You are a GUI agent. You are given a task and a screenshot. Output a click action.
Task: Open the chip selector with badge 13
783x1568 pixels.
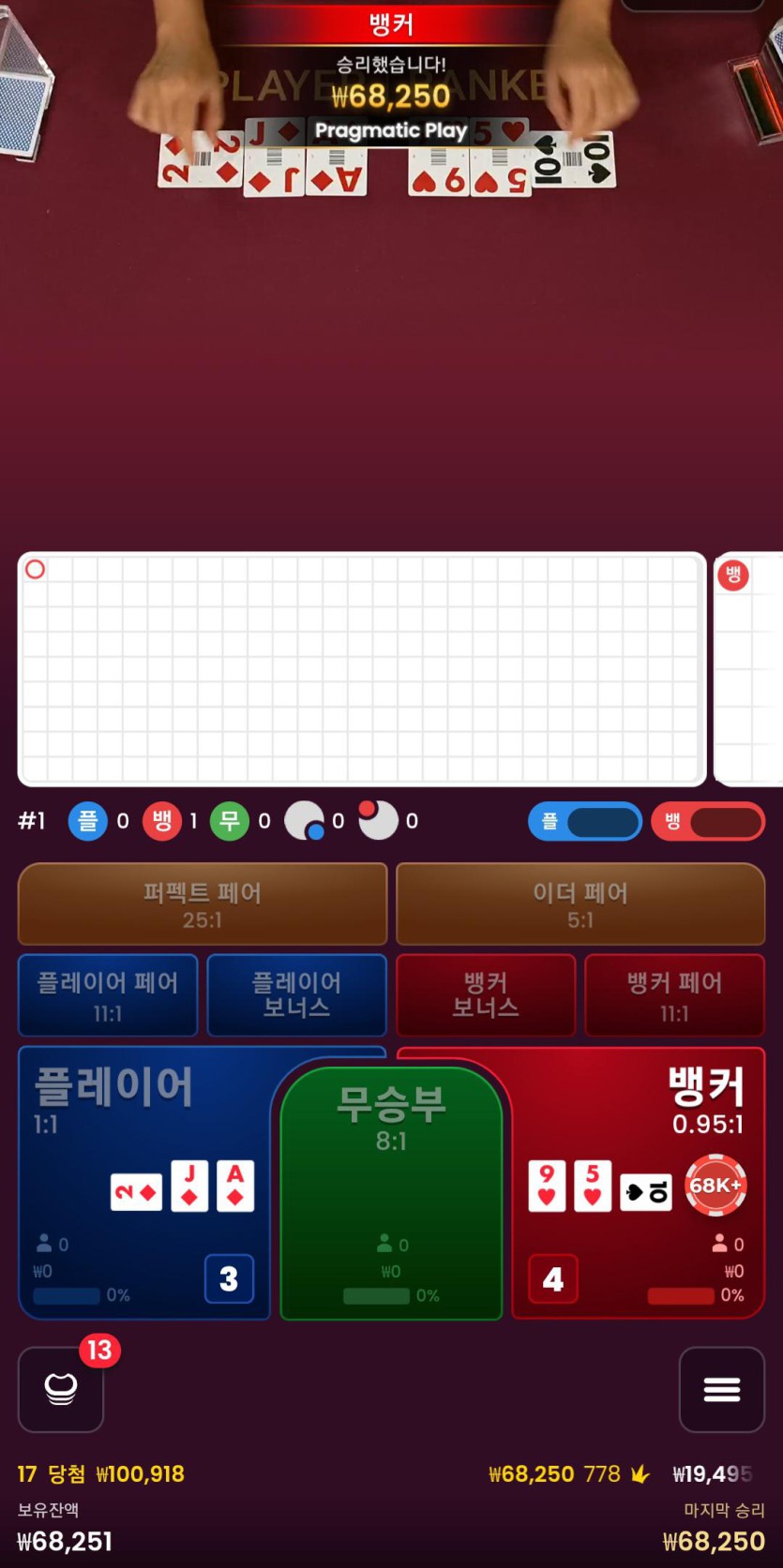61,1389
